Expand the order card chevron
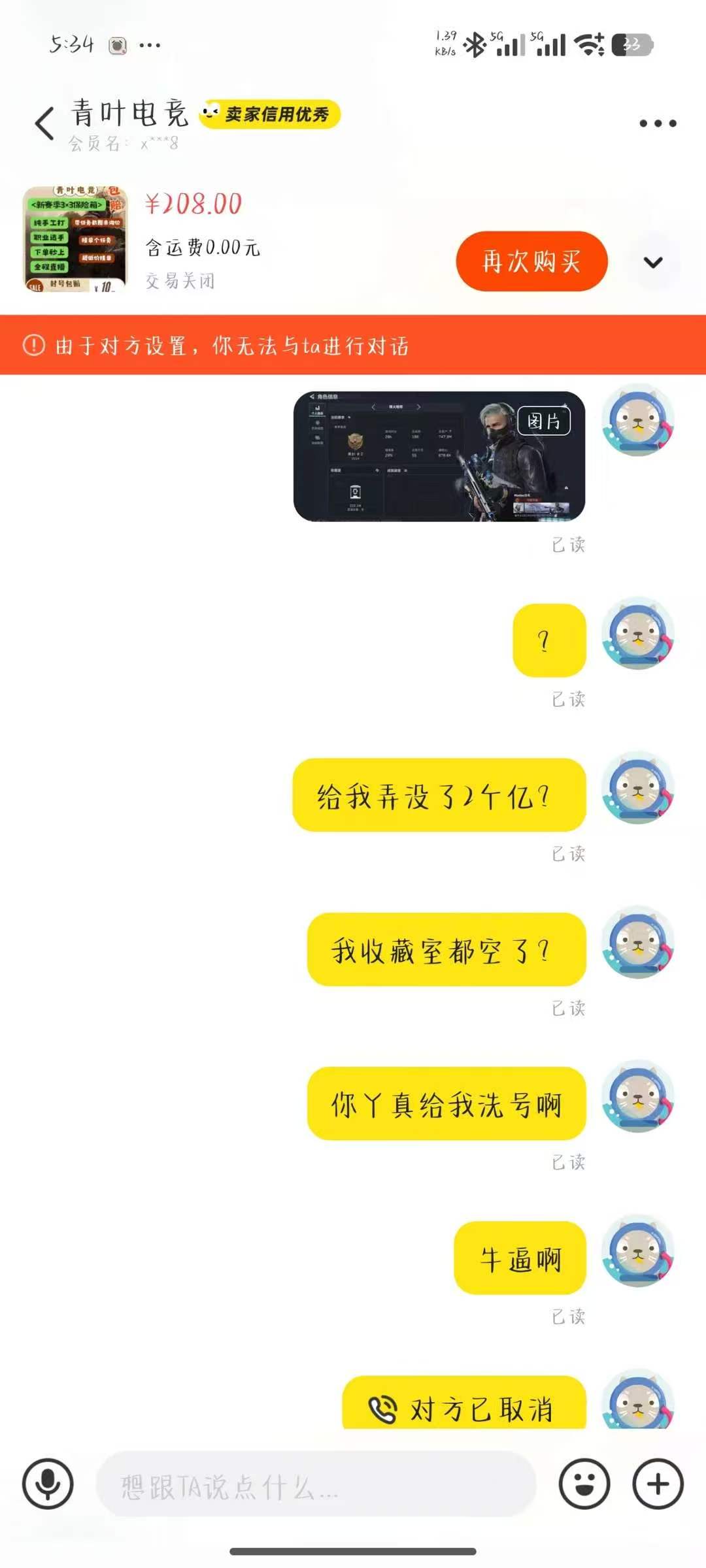706x1568 pixels. [652, 263]
